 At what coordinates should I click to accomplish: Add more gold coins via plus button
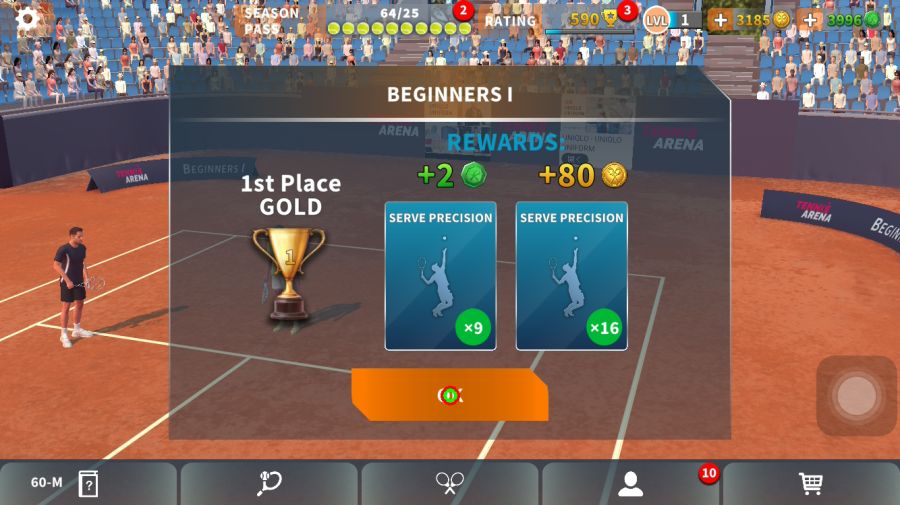(720, 20)
